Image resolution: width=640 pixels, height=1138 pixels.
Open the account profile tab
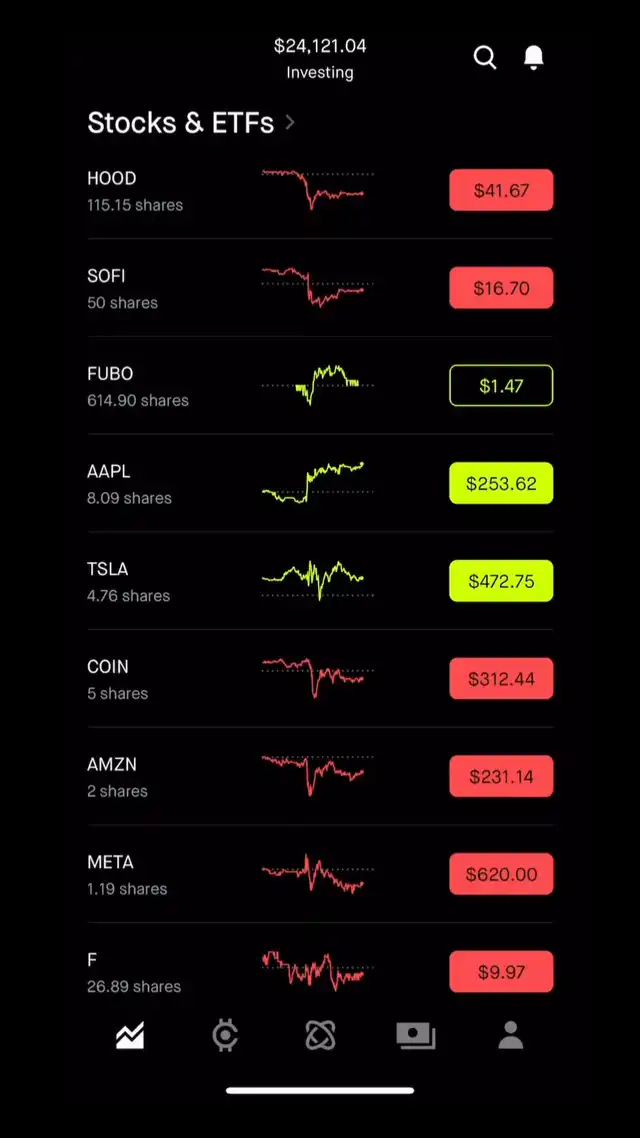pyautogui.click(x=511, y=1036)
